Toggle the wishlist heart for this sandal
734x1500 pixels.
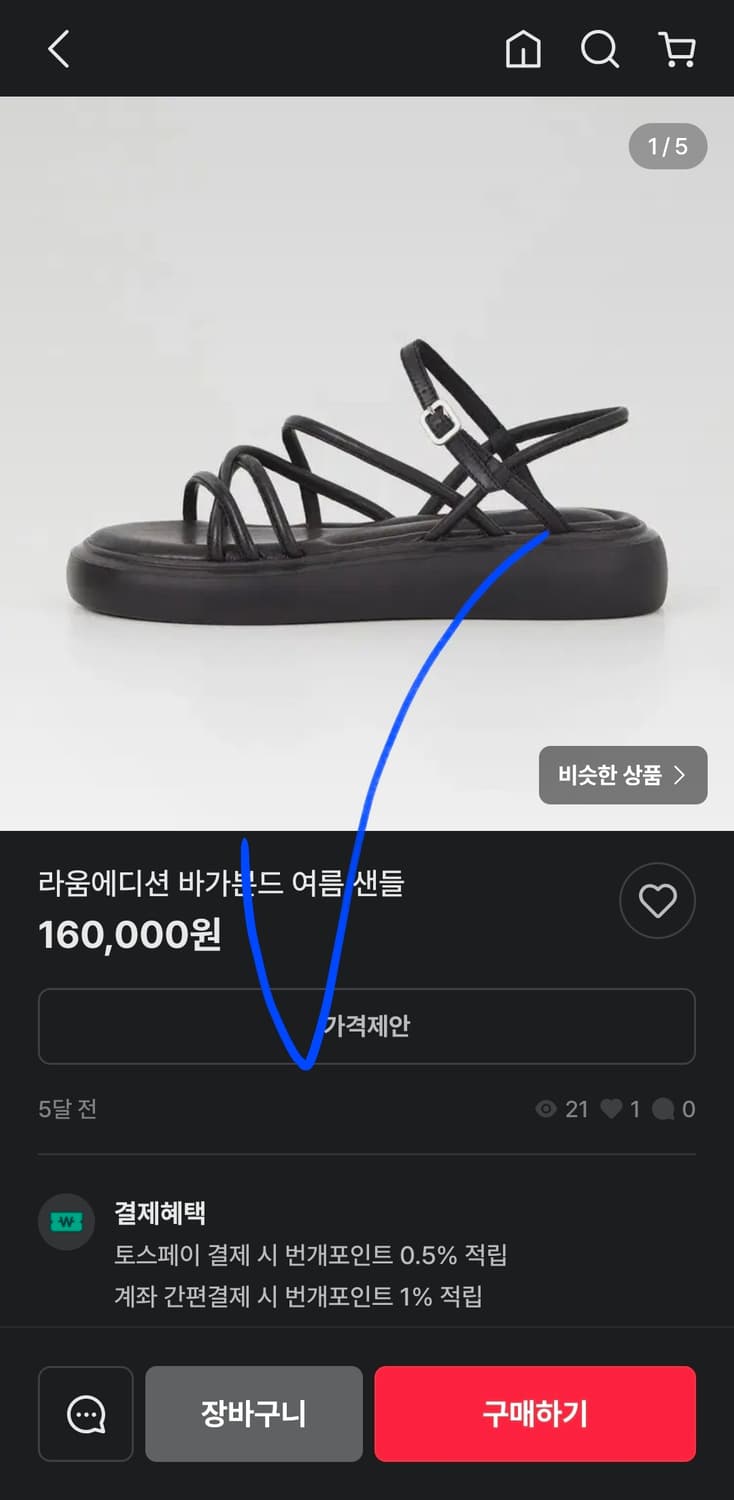pyautogui.click(x=657, y=901)
